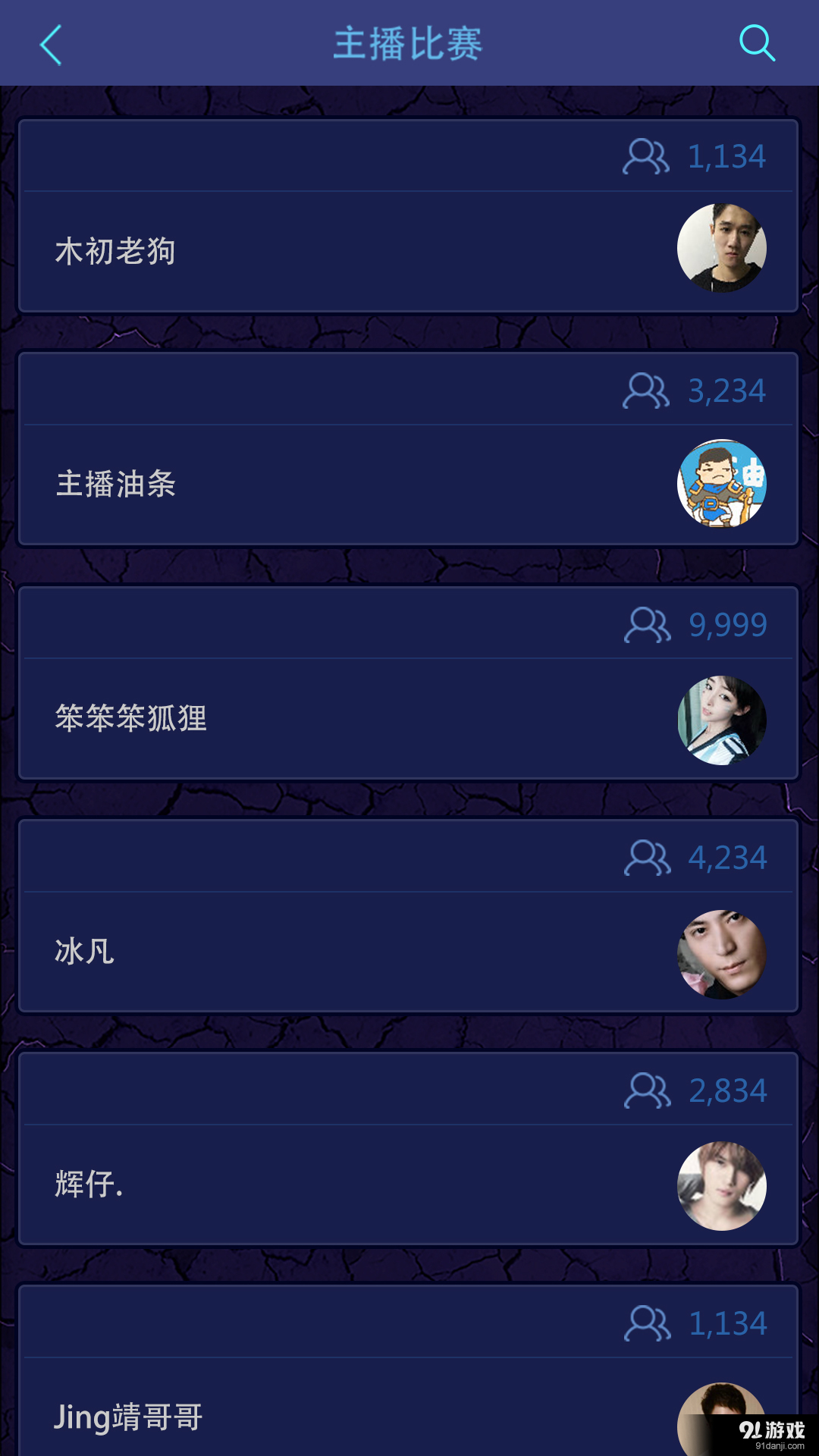The image size is (819, 1456).
Task: Tap the viewer count icon beside 1,134 for 木初老狗
Action: [645, 157]
